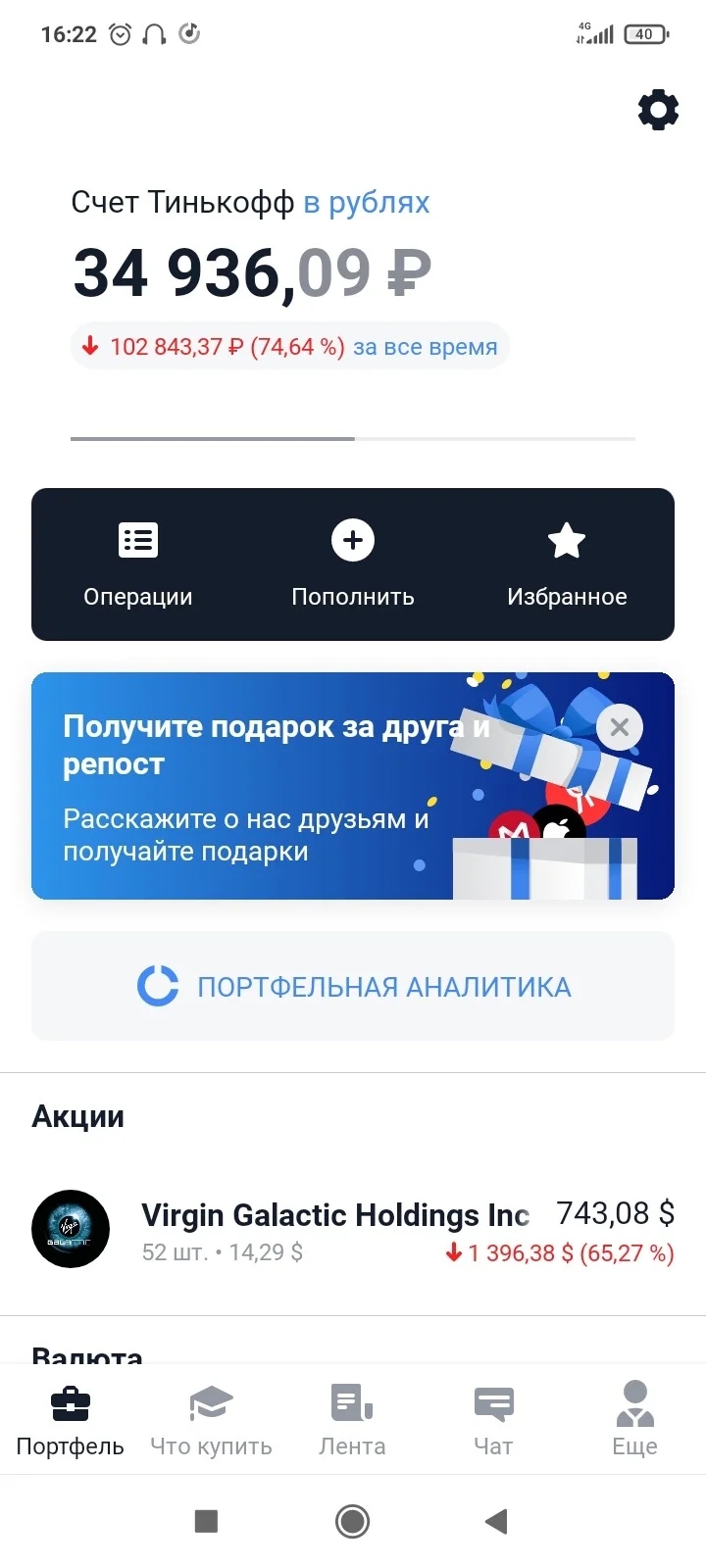Switch to the Что купить tab

coord(211,1420)
